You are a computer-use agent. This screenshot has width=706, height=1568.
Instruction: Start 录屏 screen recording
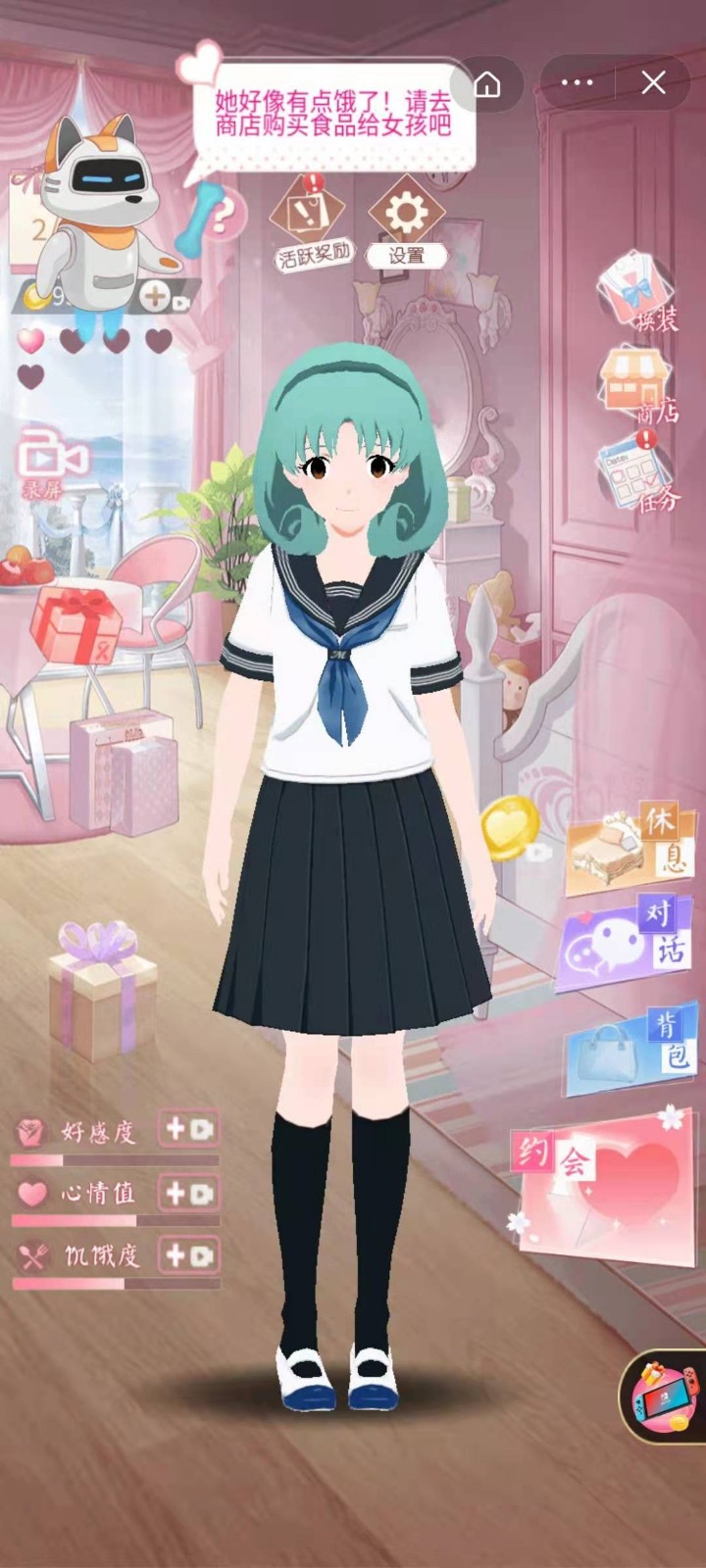pos(49,463)
